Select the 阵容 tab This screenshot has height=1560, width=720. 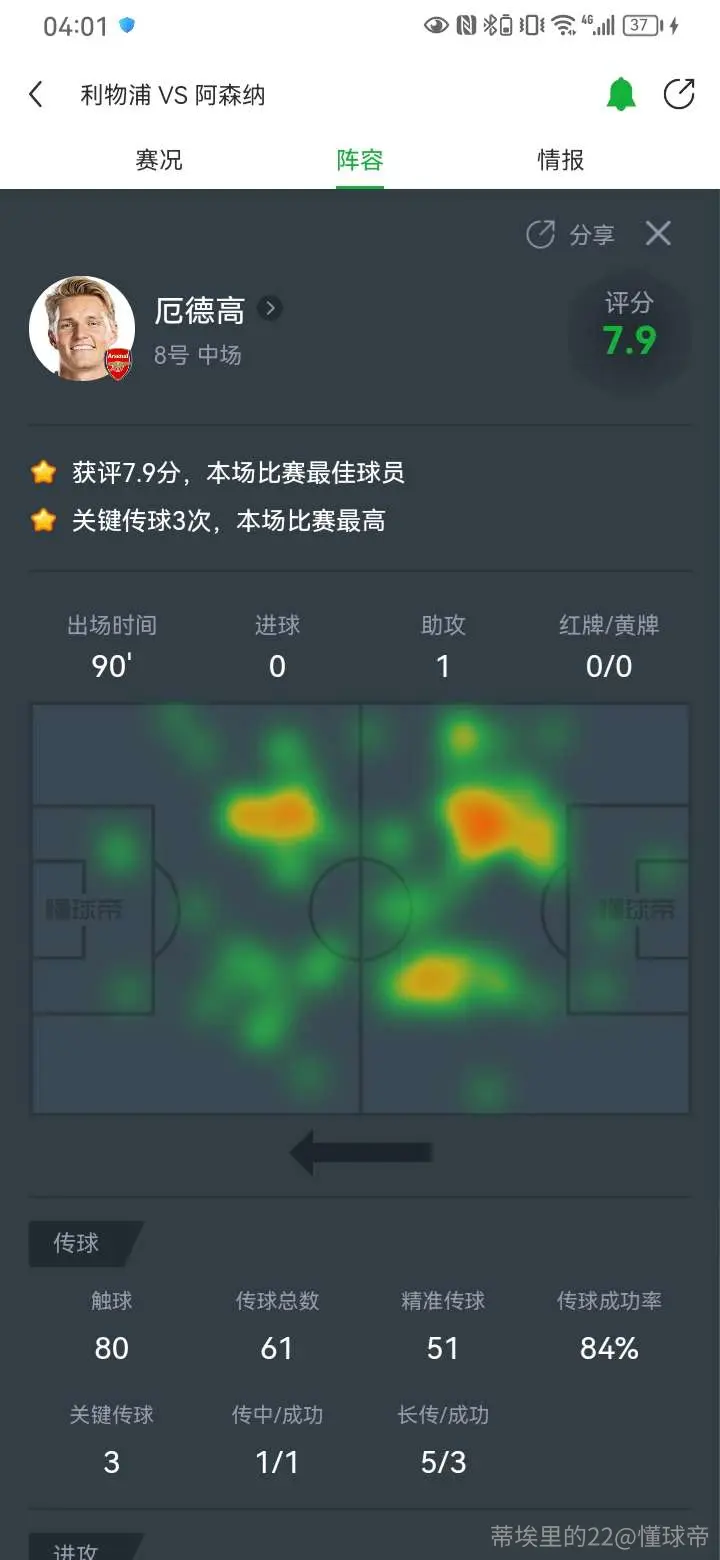pyautogui.click(x=360, y=160)
